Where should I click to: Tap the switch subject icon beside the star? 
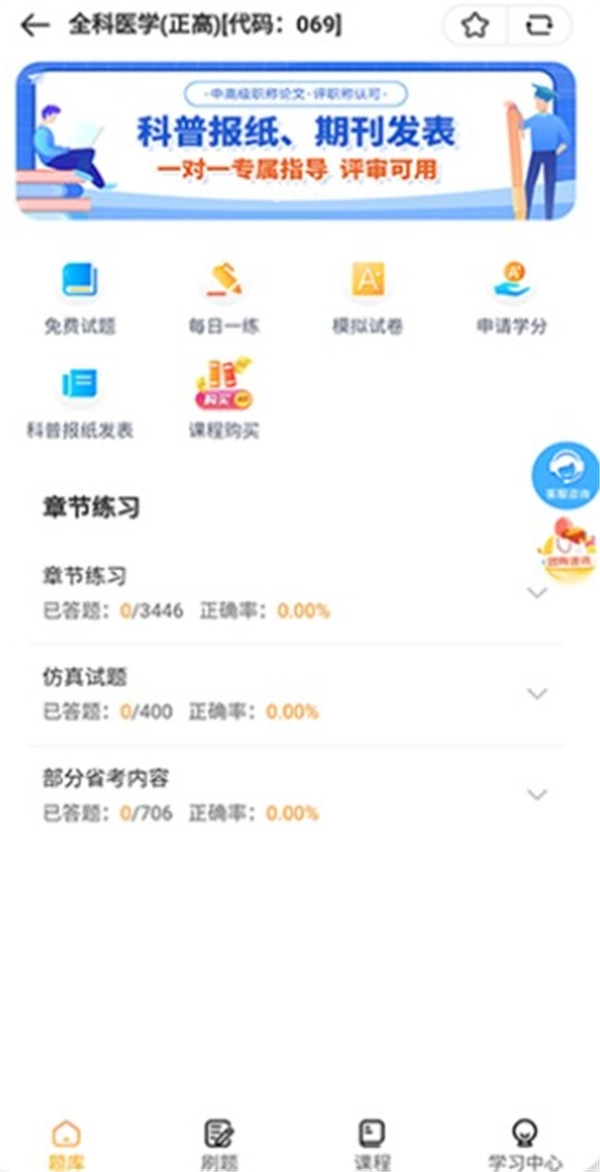540,27
